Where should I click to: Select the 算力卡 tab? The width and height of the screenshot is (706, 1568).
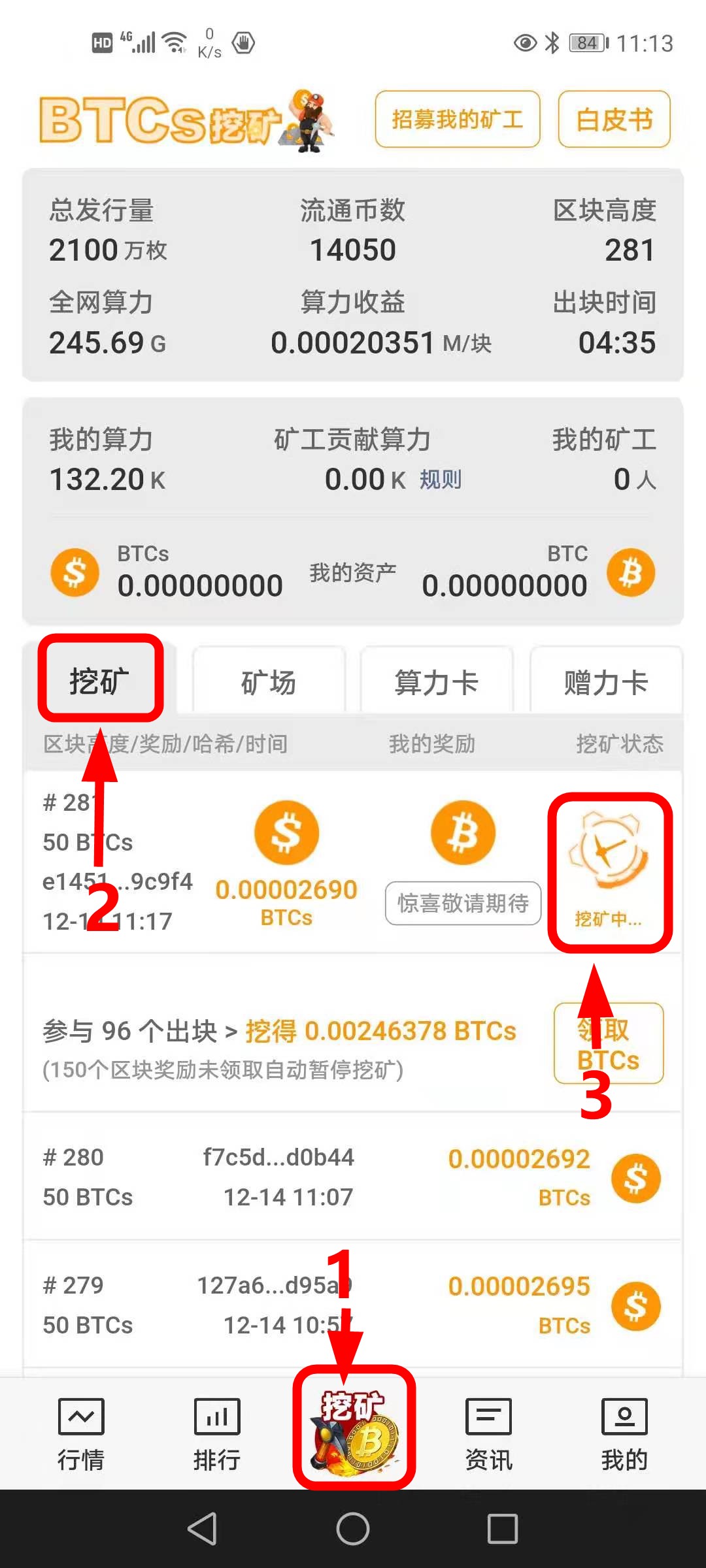click(x=436, y=681)
